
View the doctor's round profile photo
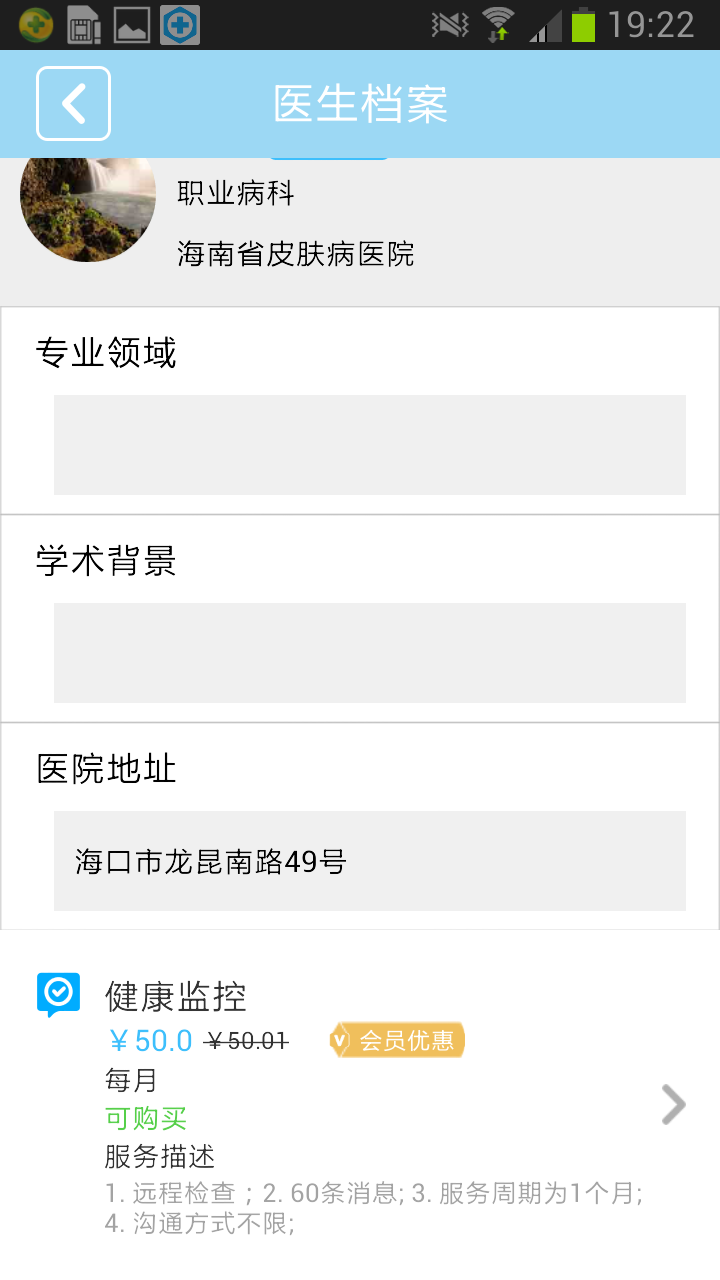88,210
